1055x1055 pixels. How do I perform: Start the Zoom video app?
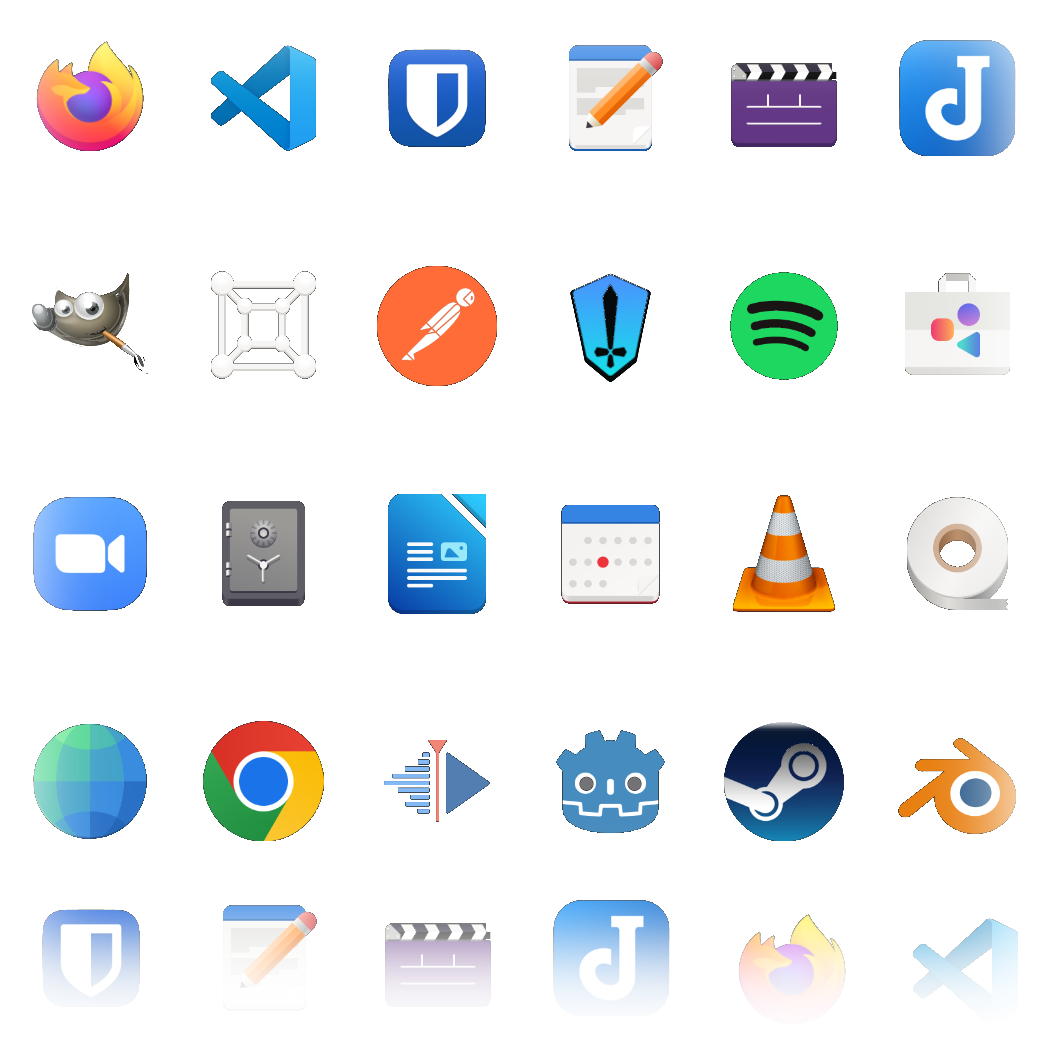coord(90,553)
